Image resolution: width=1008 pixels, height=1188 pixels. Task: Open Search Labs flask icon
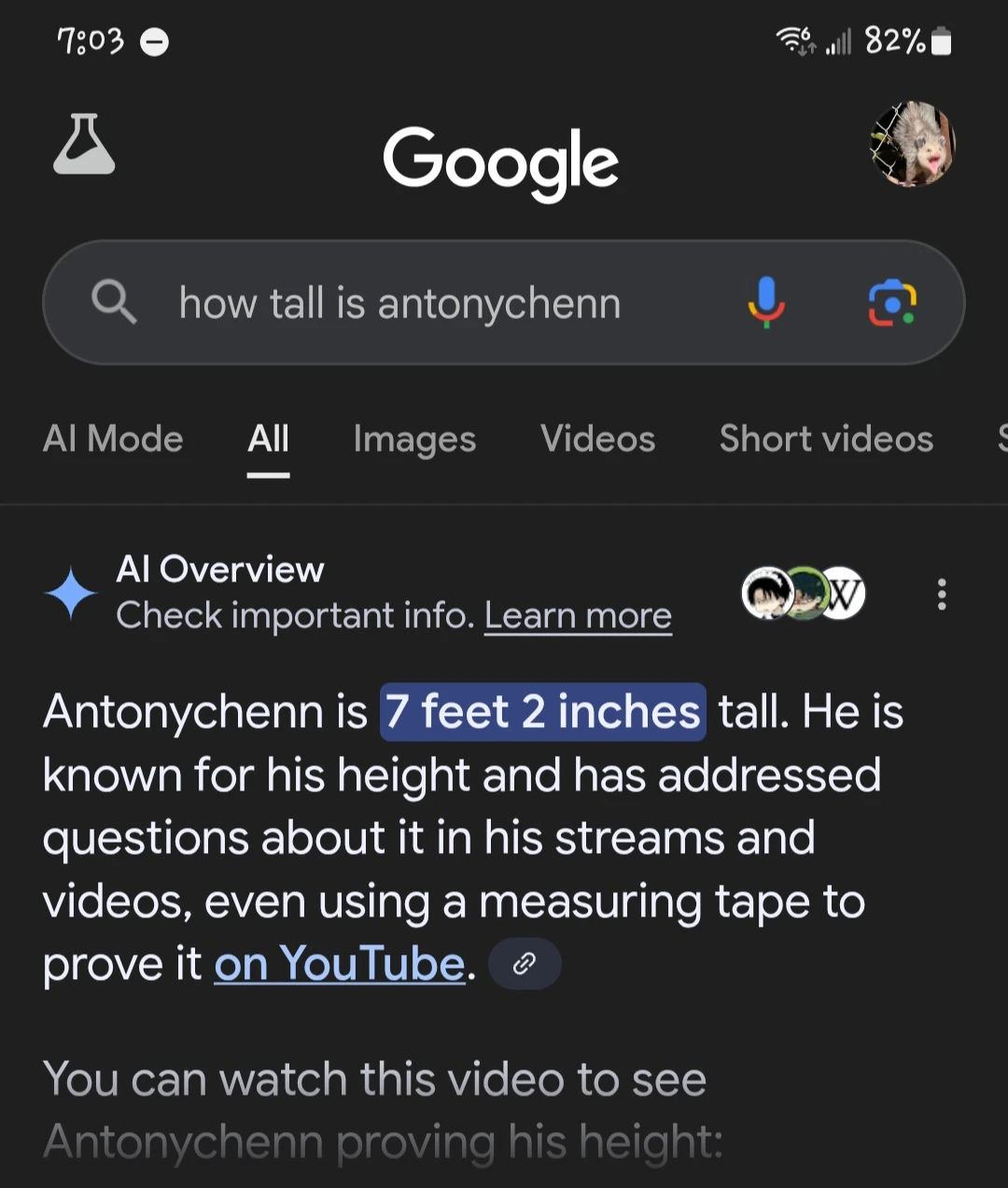84,146
